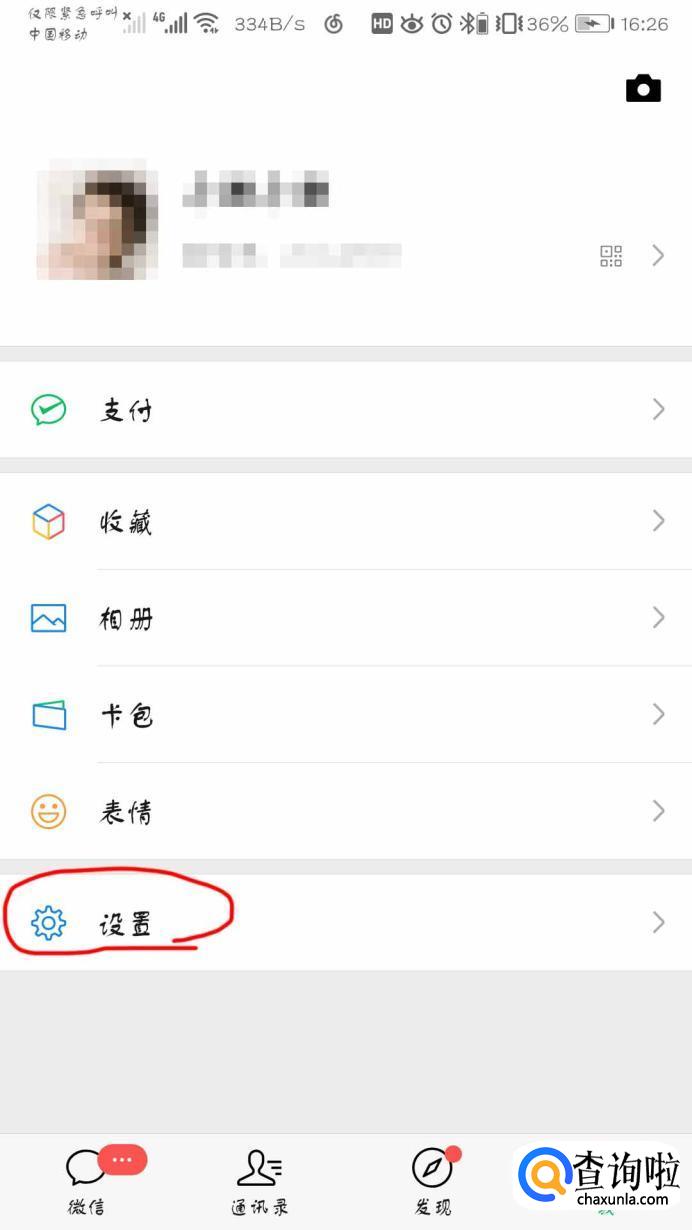Screen dimensions: 692x1230
Task: Open 收藏 favorites
Action: click(345, 521)
